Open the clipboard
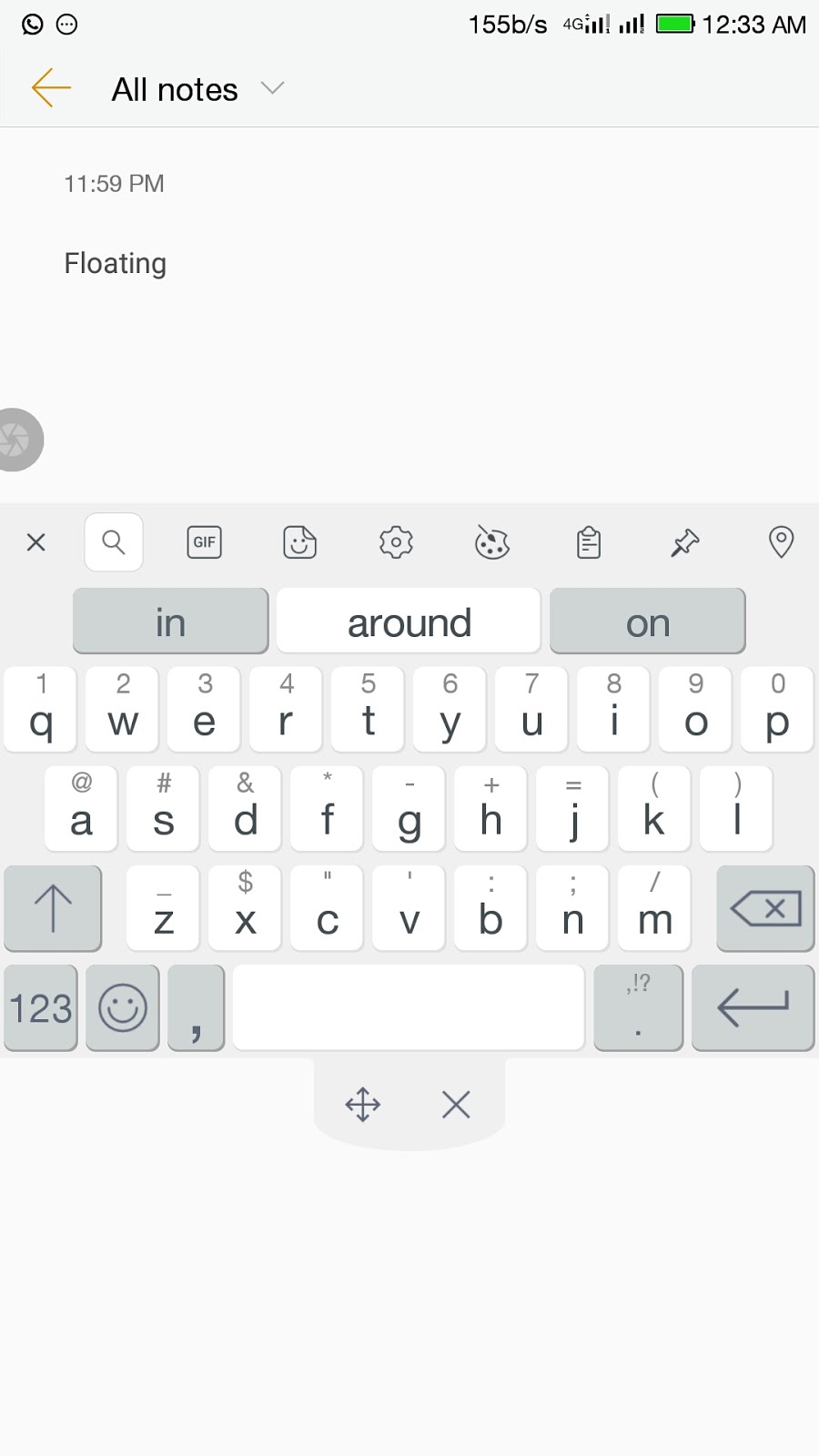This screenshot has width=819, height=1456. 589,542
